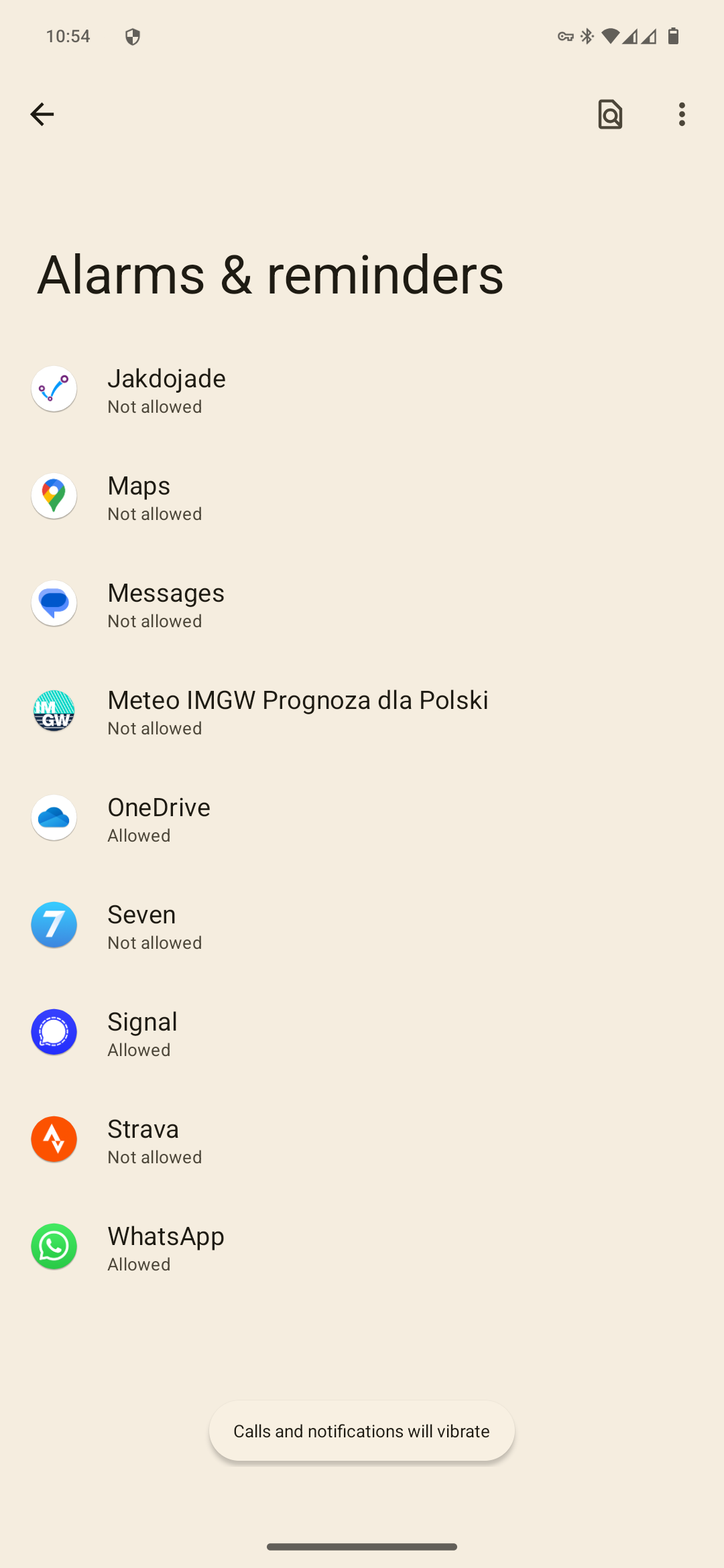The image size is (724, 1568).
Task: Open the Maps row
Action: tap(362, 496)
